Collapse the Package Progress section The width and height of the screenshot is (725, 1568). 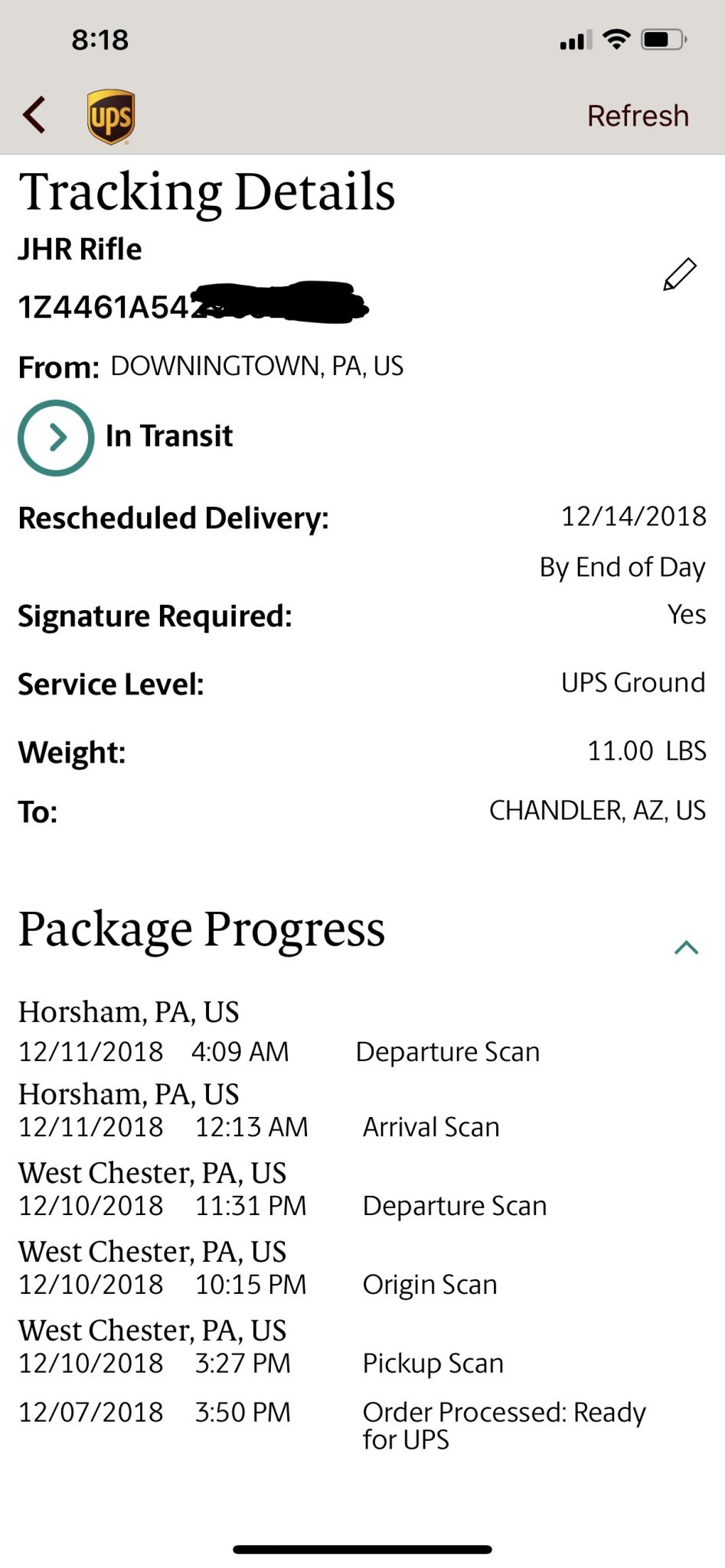686,948
